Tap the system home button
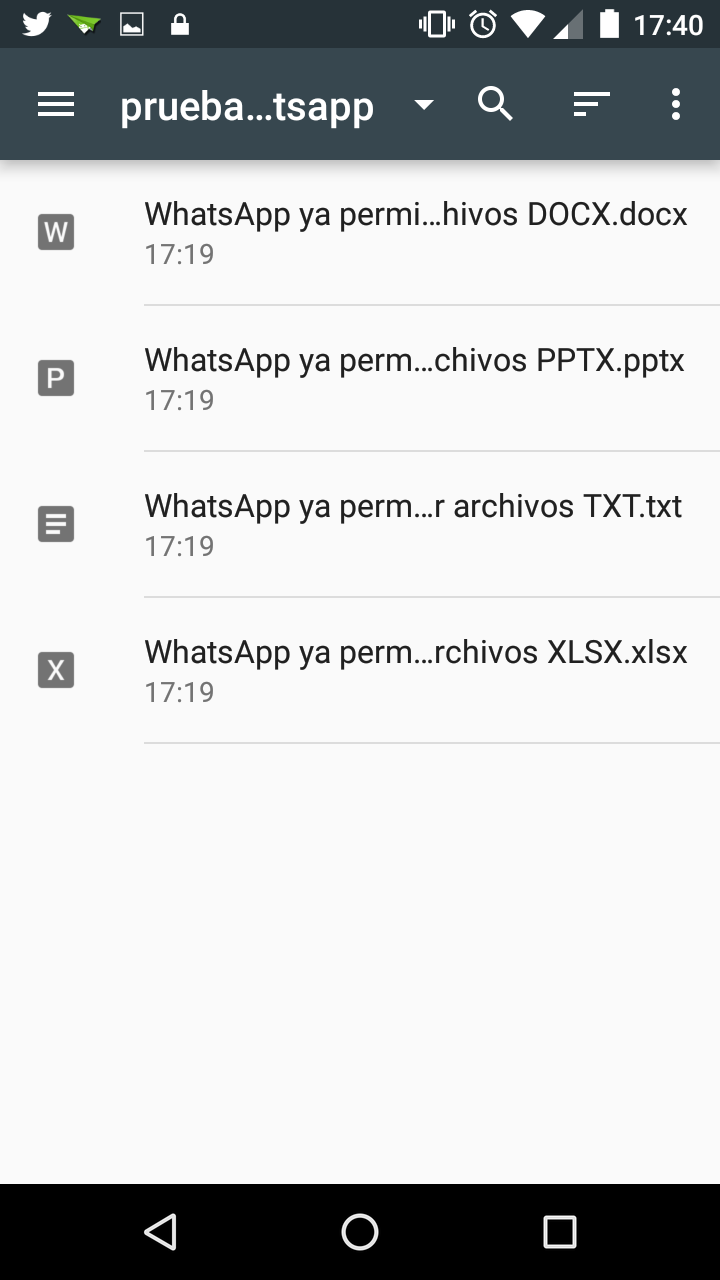The width and height of the screenshot is (720, 1280). (360, 1232)
